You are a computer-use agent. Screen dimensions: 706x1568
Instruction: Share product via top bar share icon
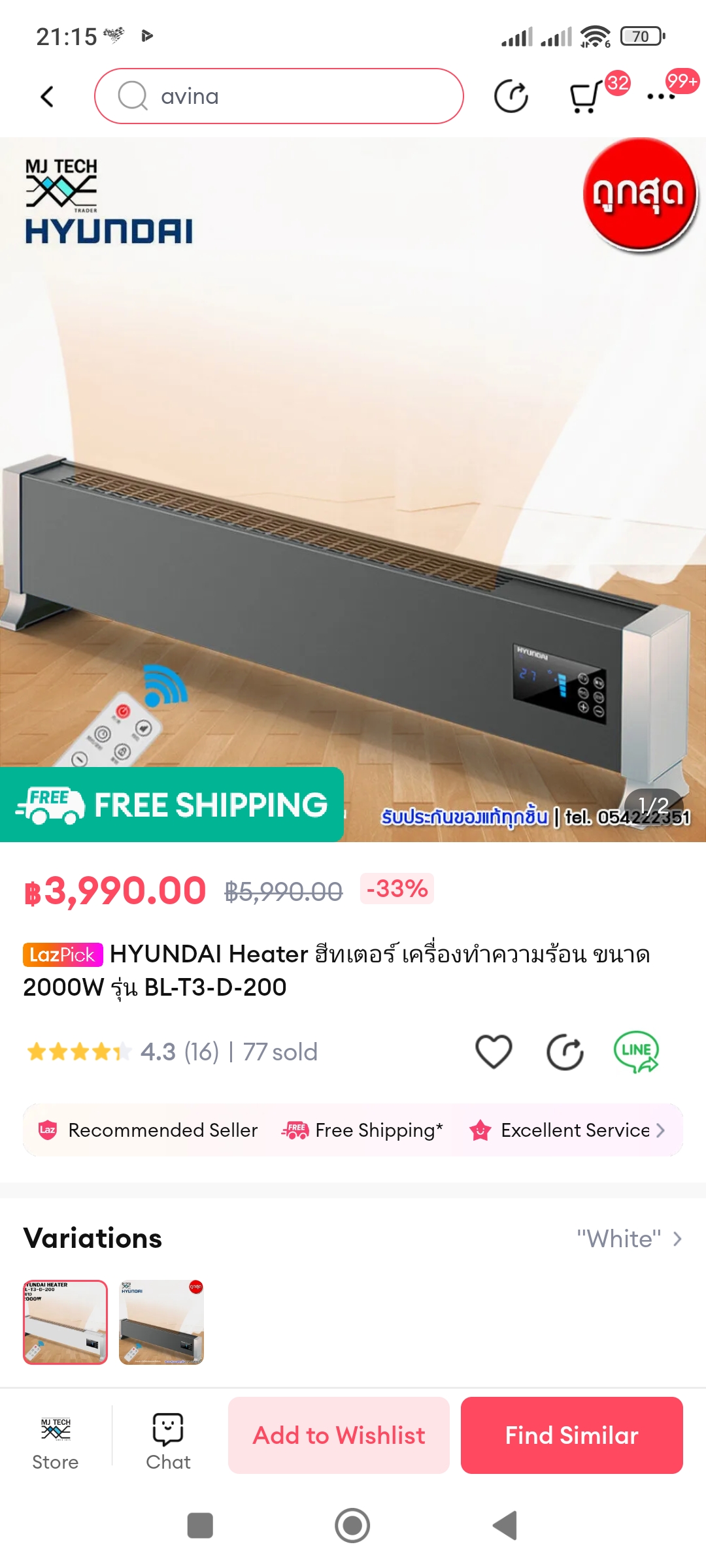(511, 97)
